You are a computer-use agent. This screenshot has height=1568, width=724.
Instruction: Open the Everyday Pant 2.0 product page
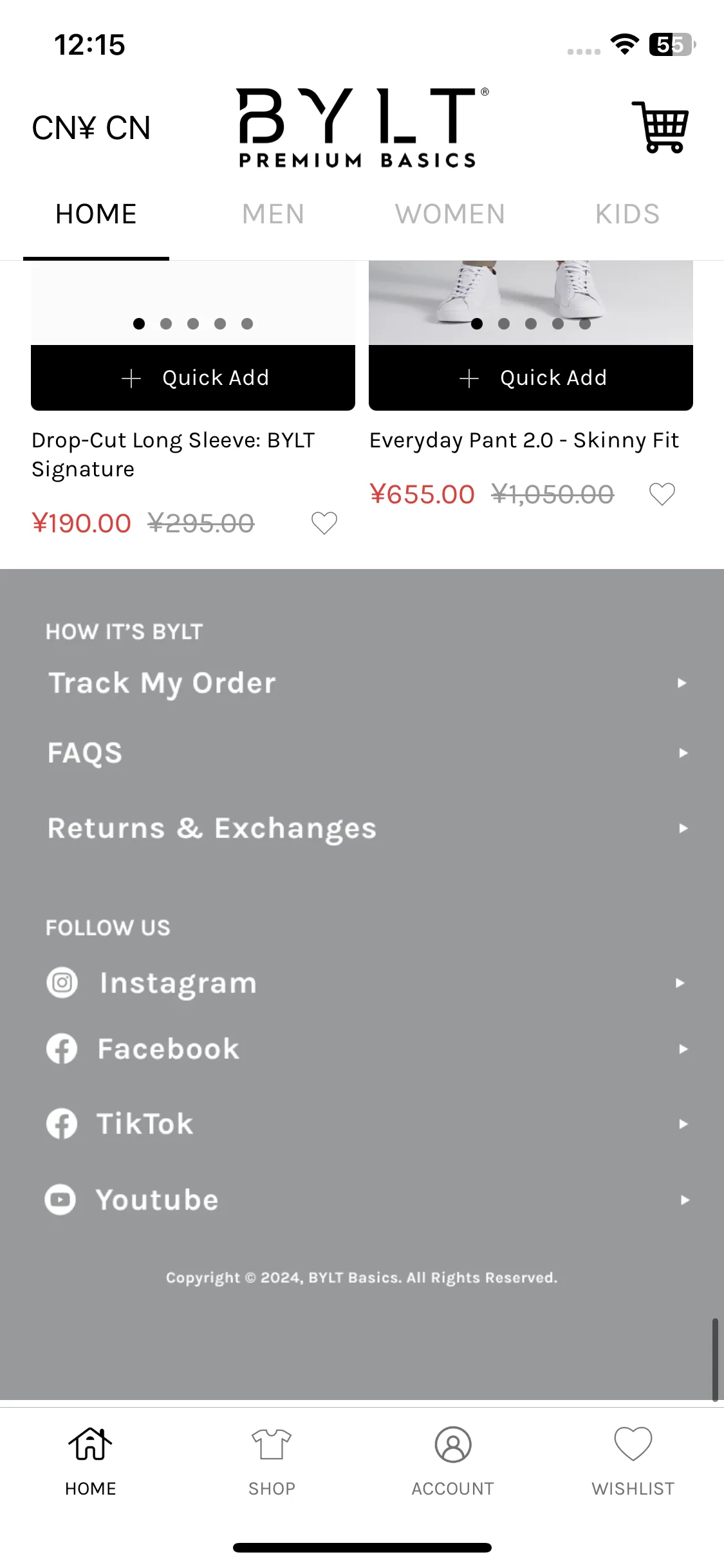[x=524, y=440]
